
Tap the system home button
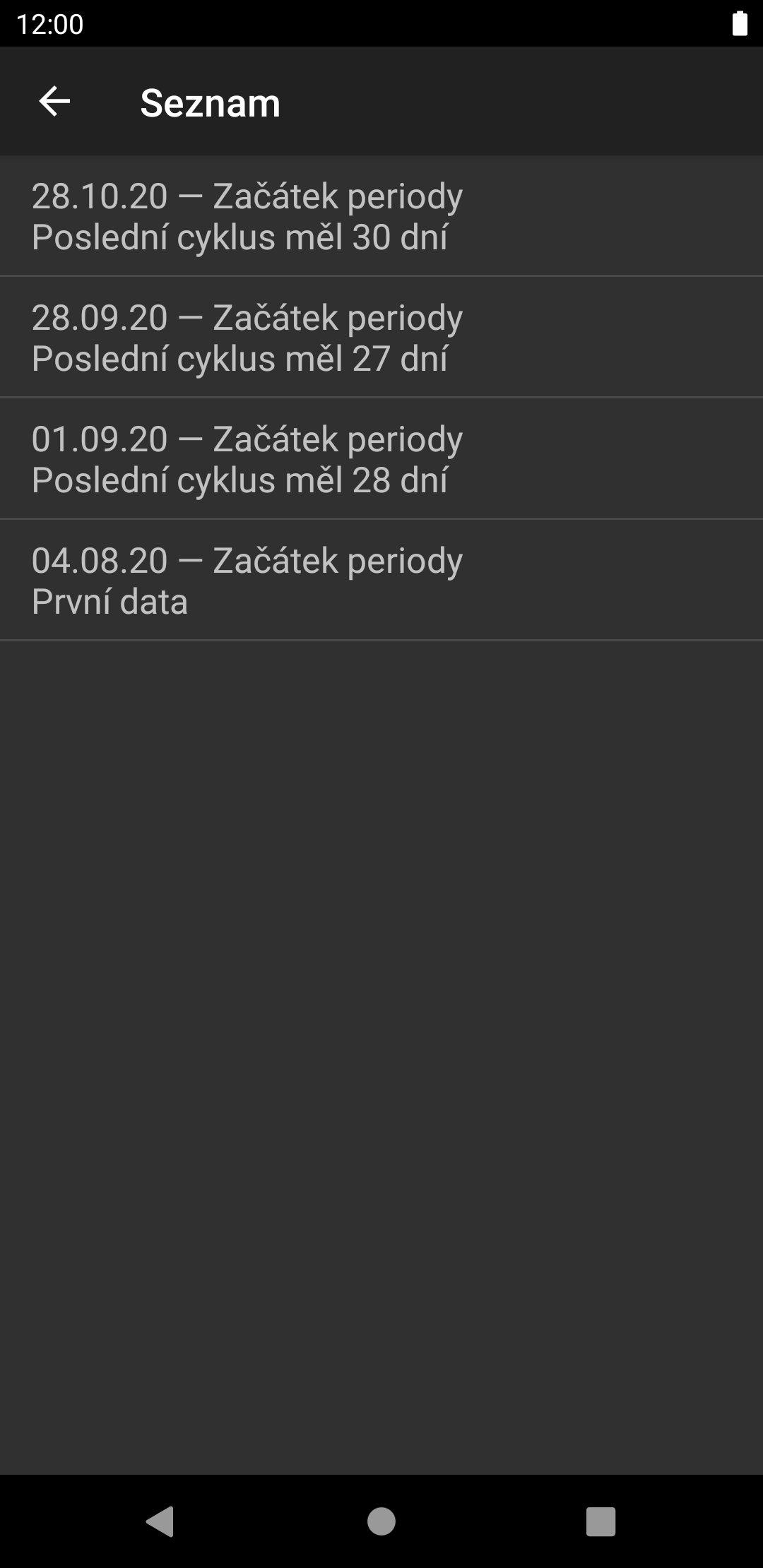[381, 1521]
